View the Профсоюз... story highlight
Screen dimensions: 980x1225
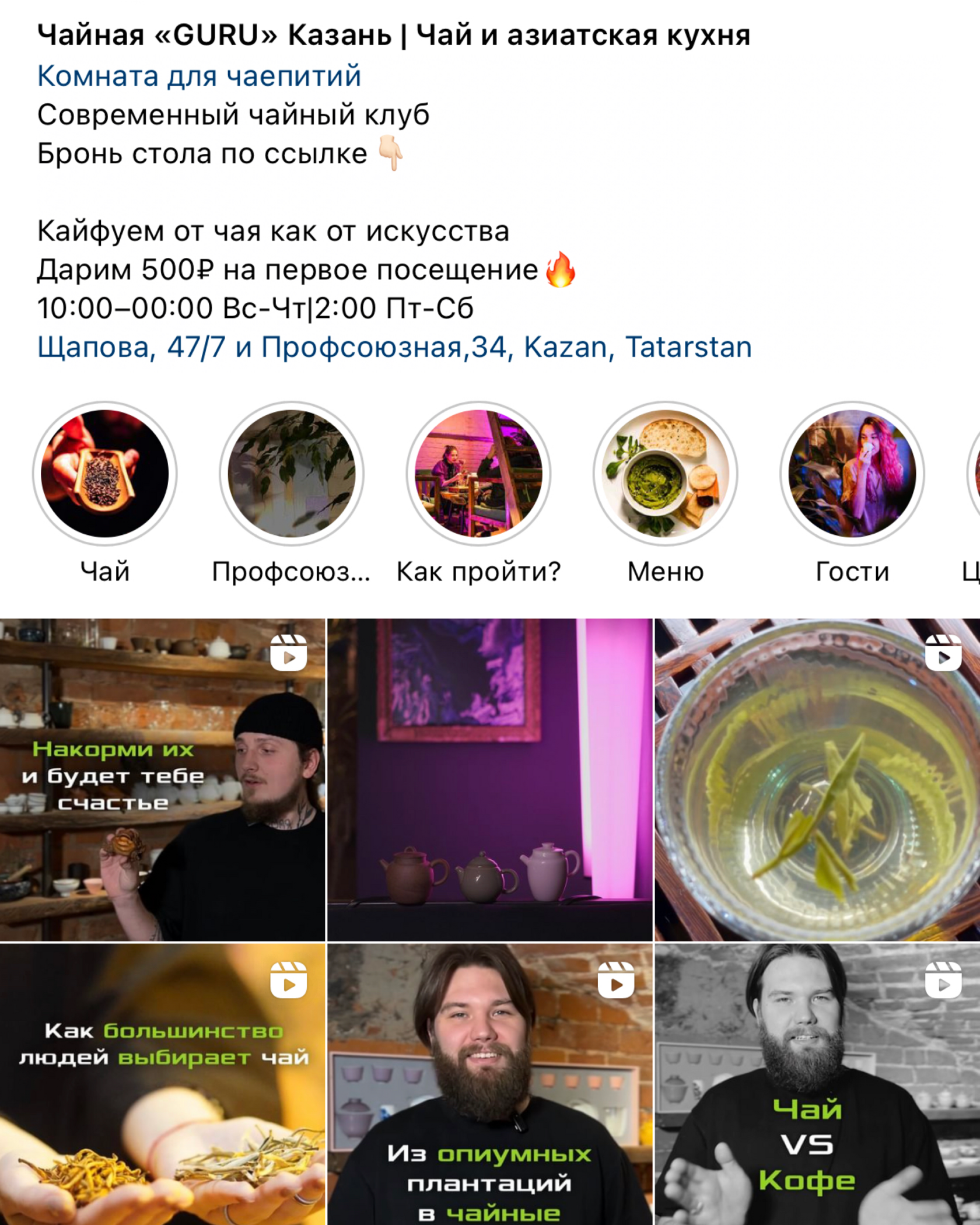[x=292, y=474]
